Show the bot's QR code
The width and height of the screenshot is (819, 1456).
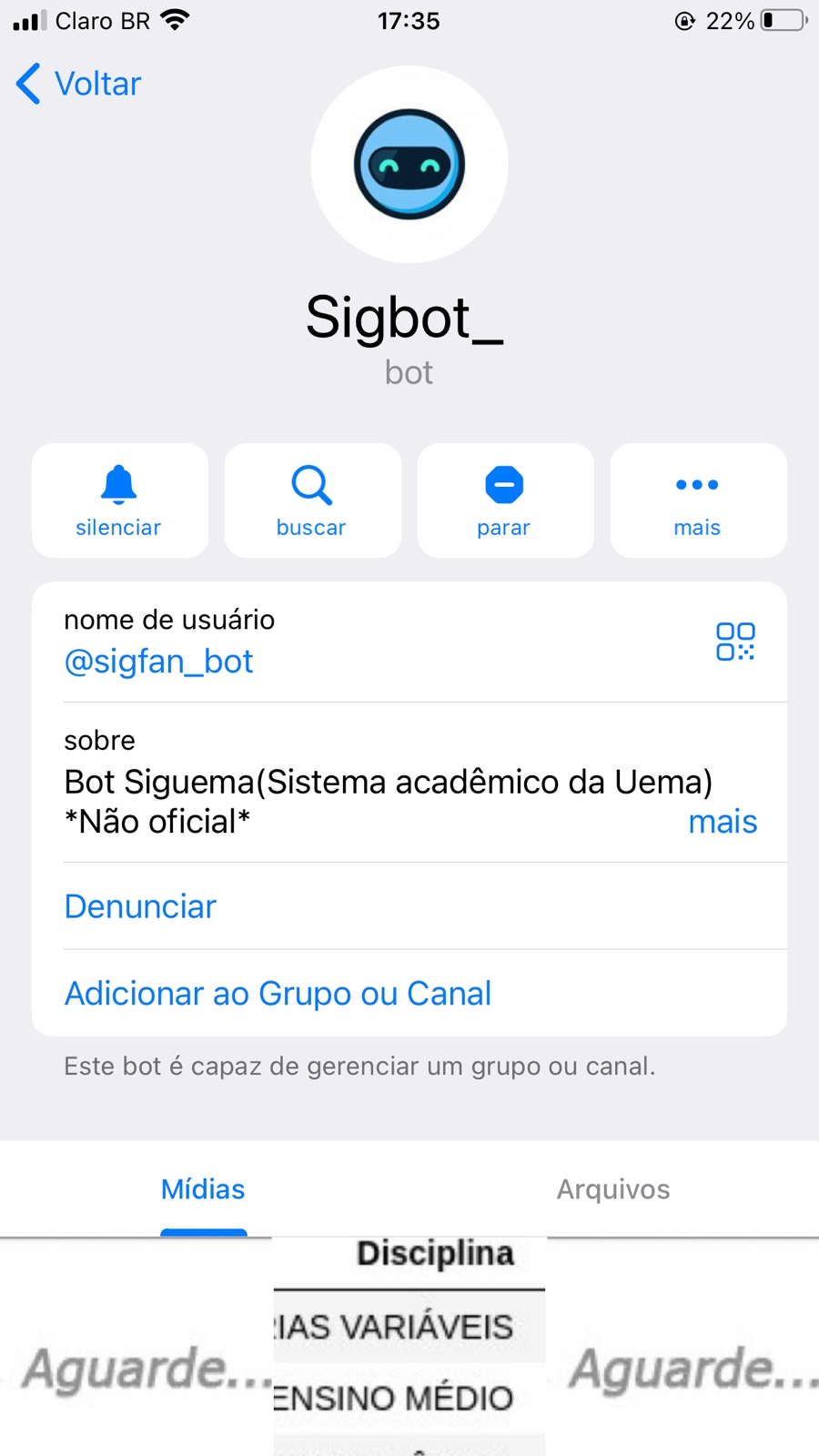click(x=736, y=641)
